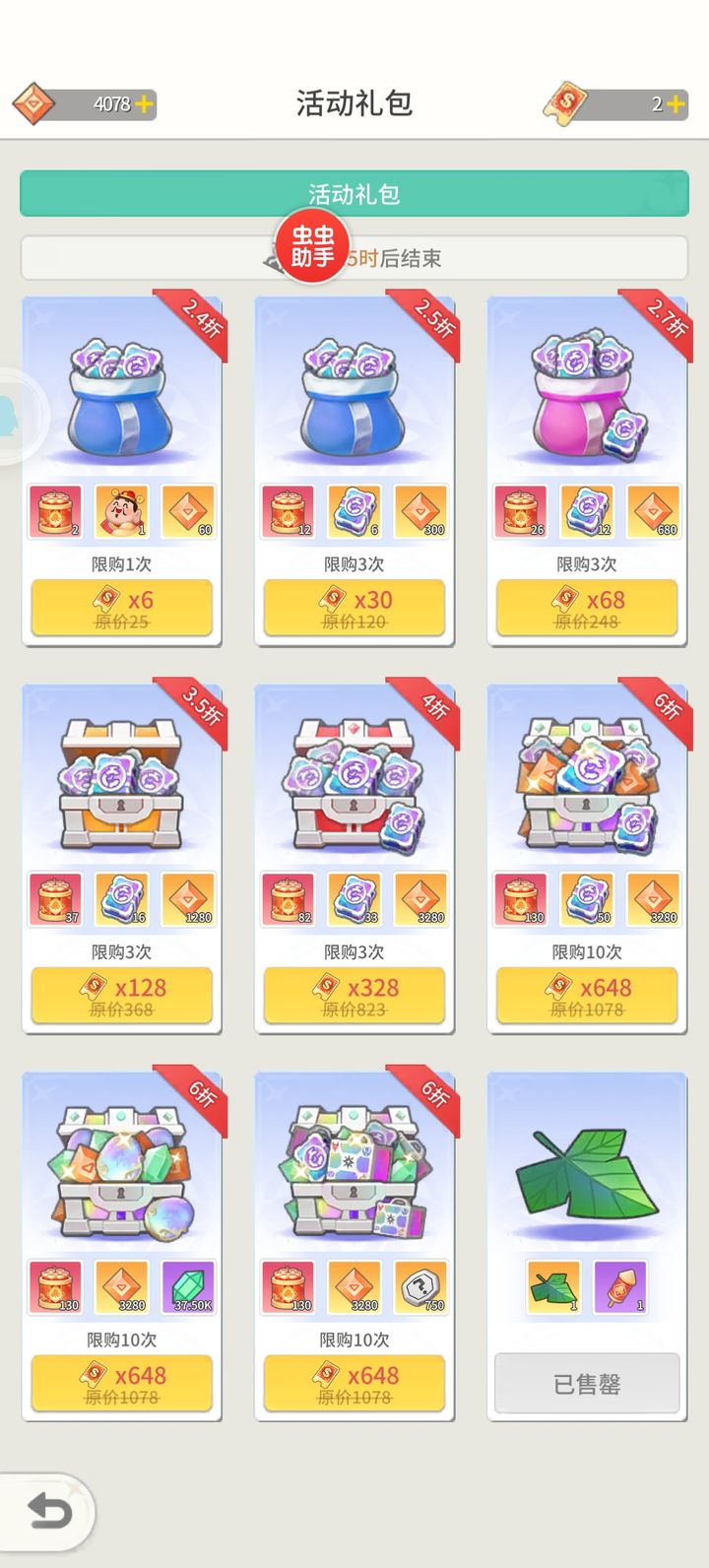Go back with the return arrow
Image resolution: width=709 pixels, height=1568 pixels.
pos(49,1511)
